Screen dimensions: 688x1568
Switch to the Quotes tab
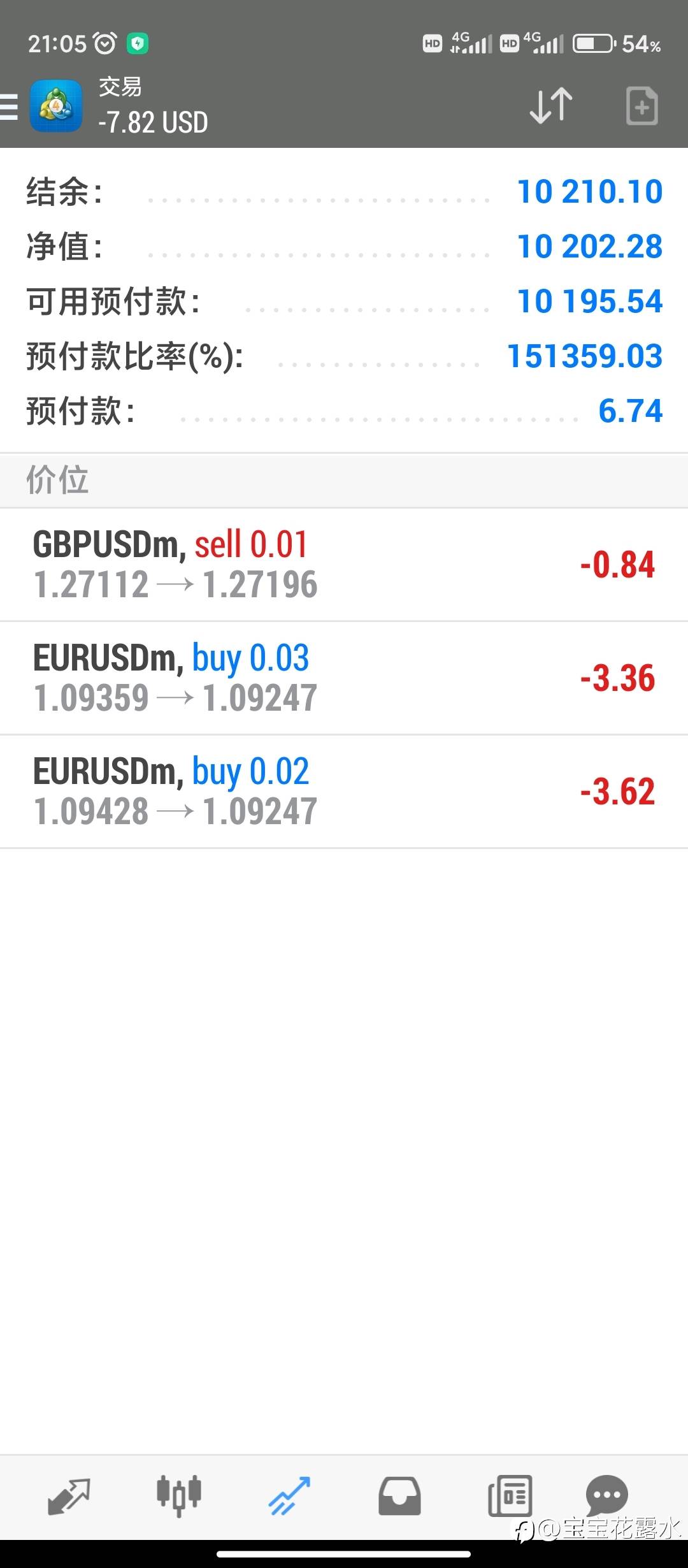(x=69, y=1496)
